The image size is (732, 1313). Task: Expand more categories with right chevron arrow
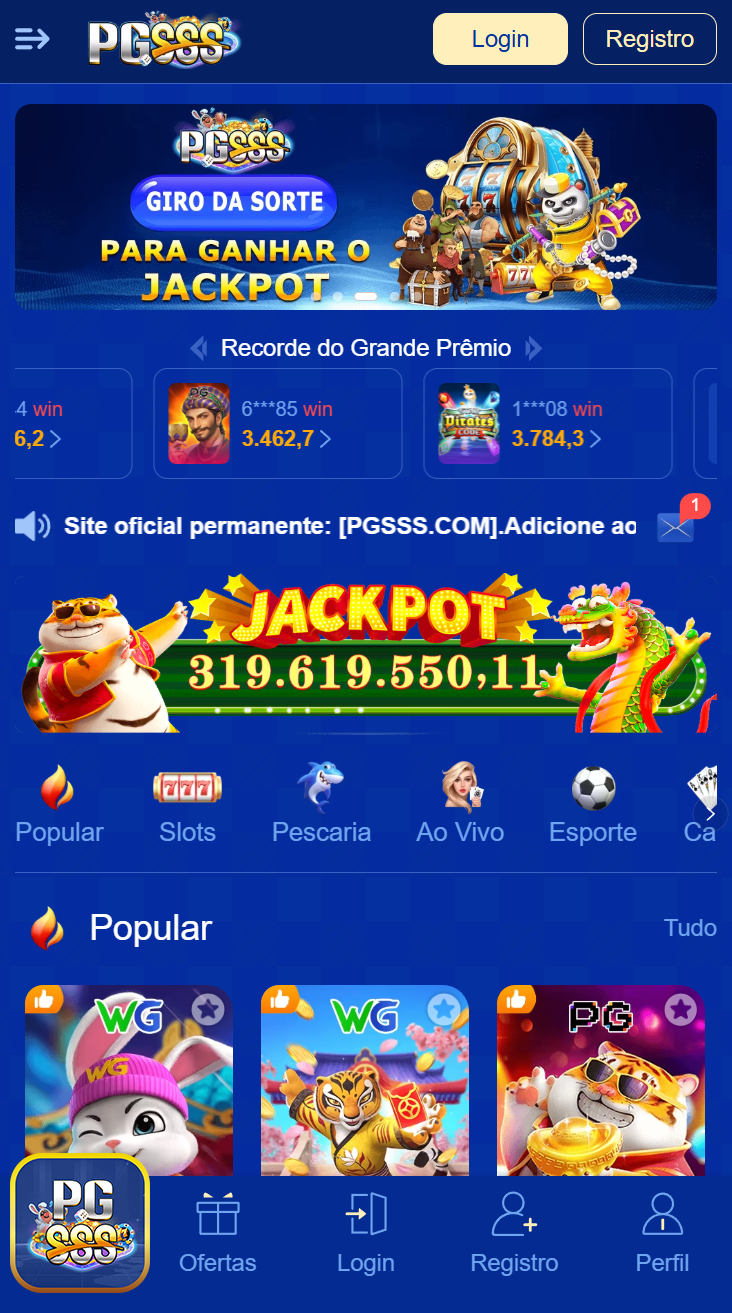click(711, 813)
